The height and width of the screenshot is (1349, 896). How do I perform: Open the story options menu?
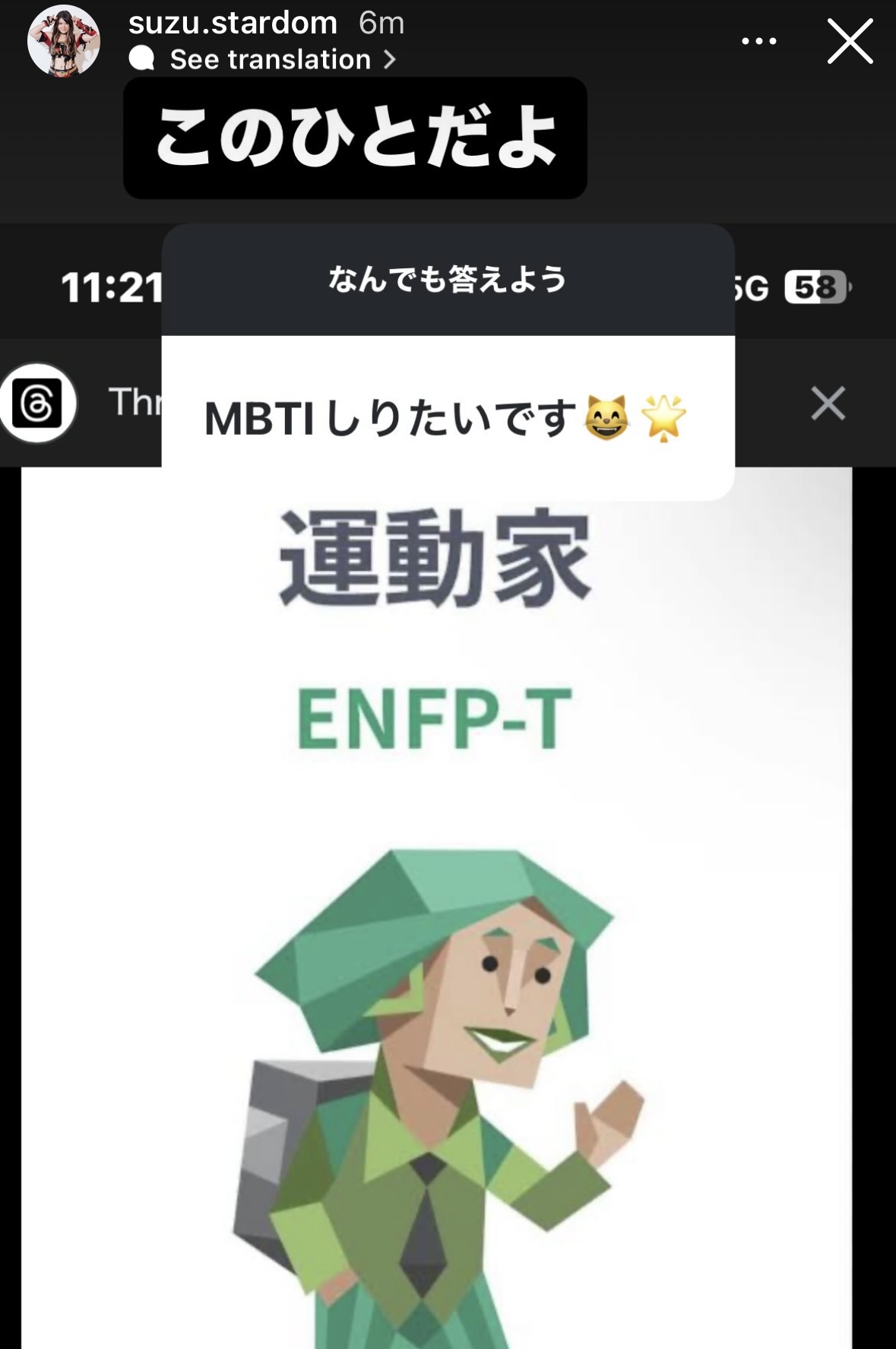point(758,42)
